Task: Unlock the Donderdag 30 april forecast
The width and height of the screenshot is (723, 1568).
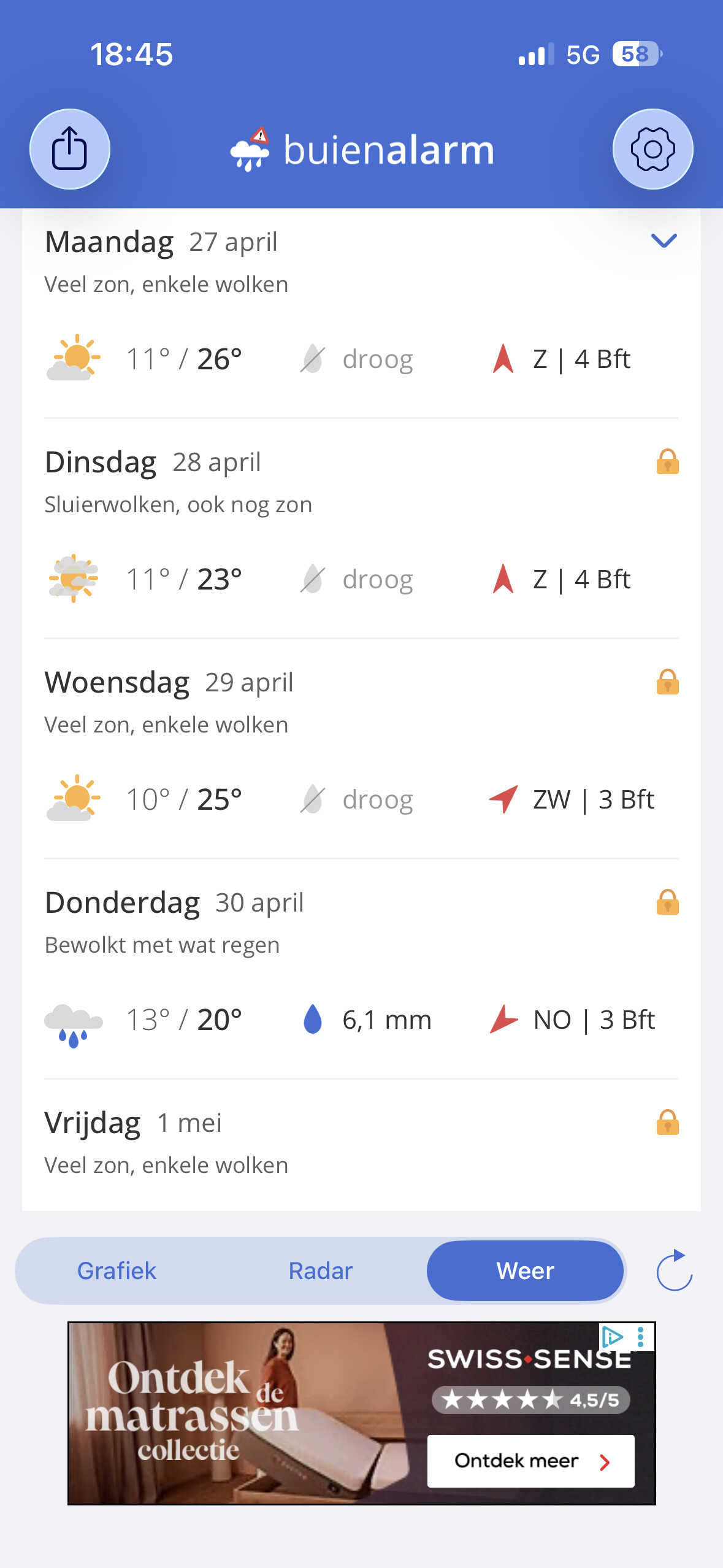Action: tap(667, 902)
